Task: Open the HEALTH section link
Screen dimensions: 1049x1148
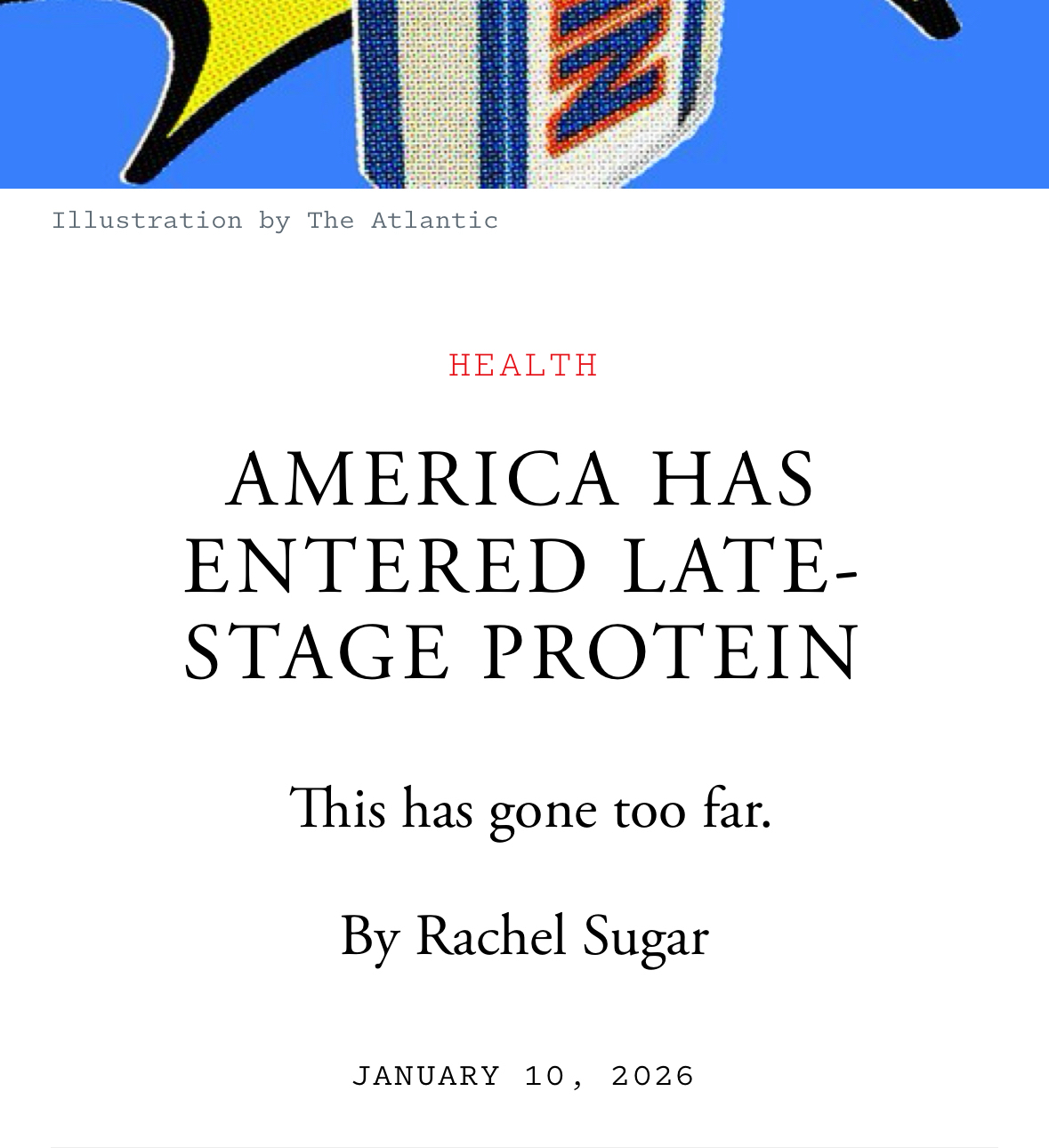Action: click(x=523, y=366)
